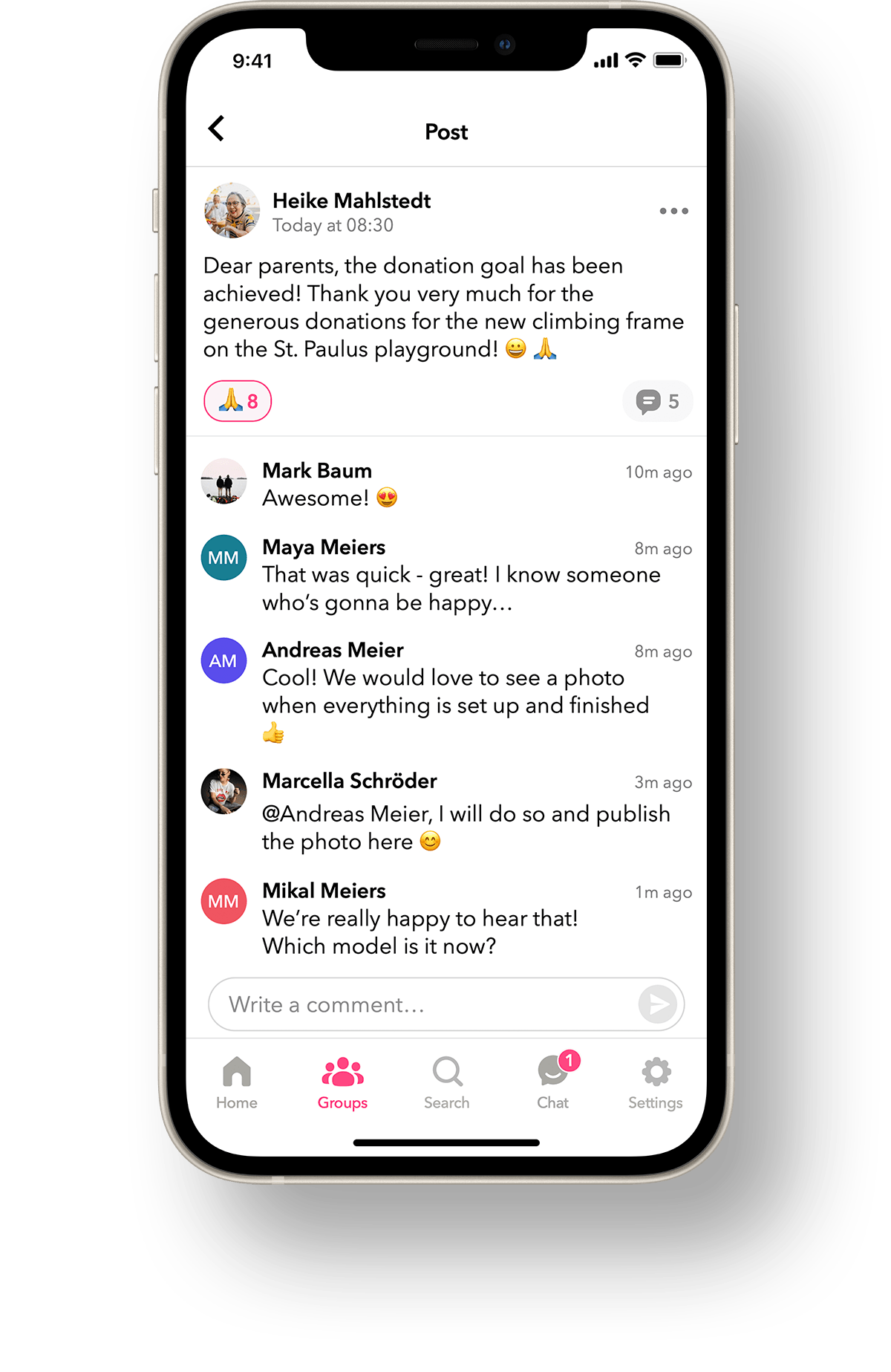Open the comments counter showing 5
Screen dimensions: 891x1372
pos(658,401)
